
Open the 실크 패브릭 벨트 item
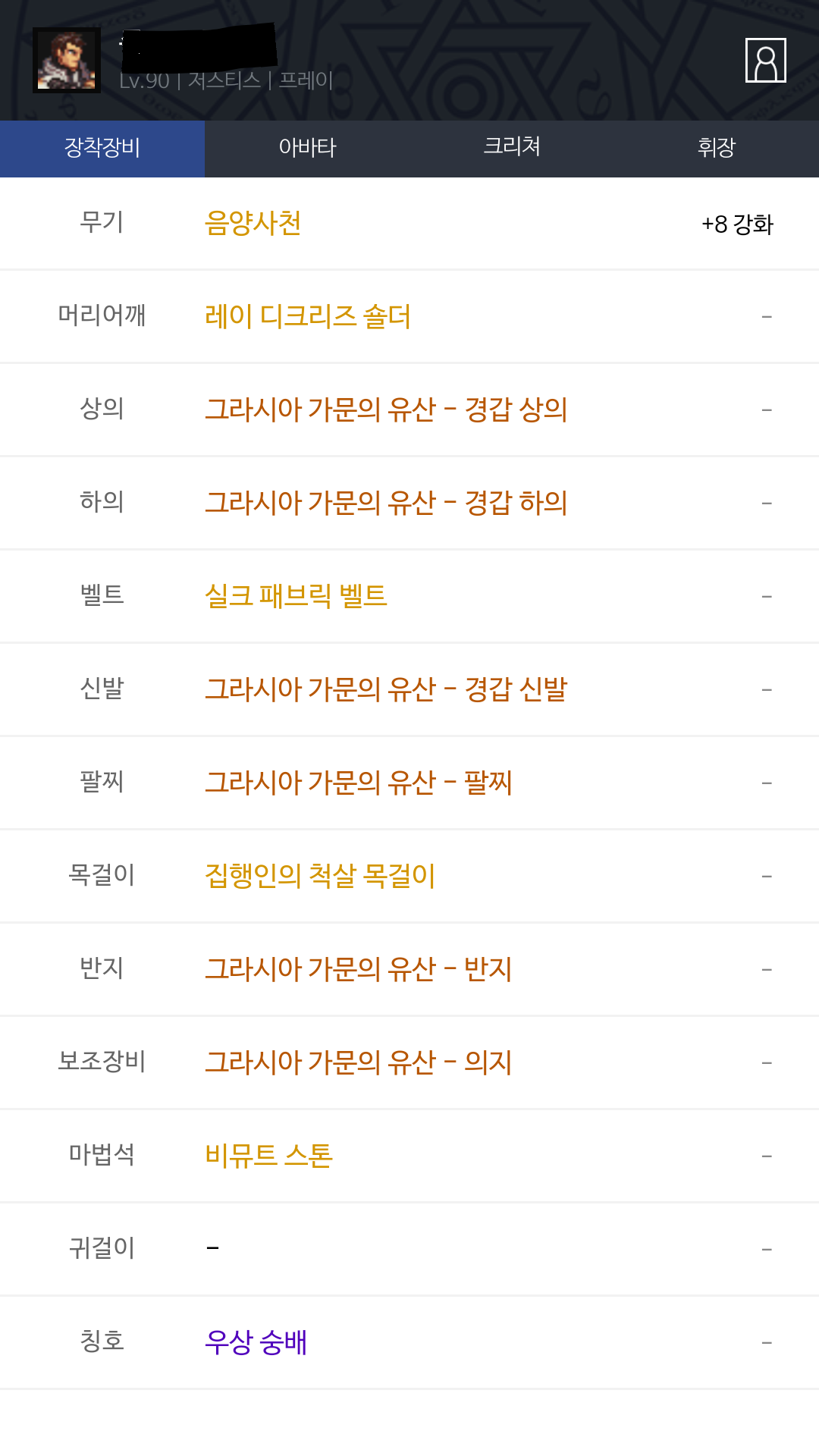coord(296,597)
